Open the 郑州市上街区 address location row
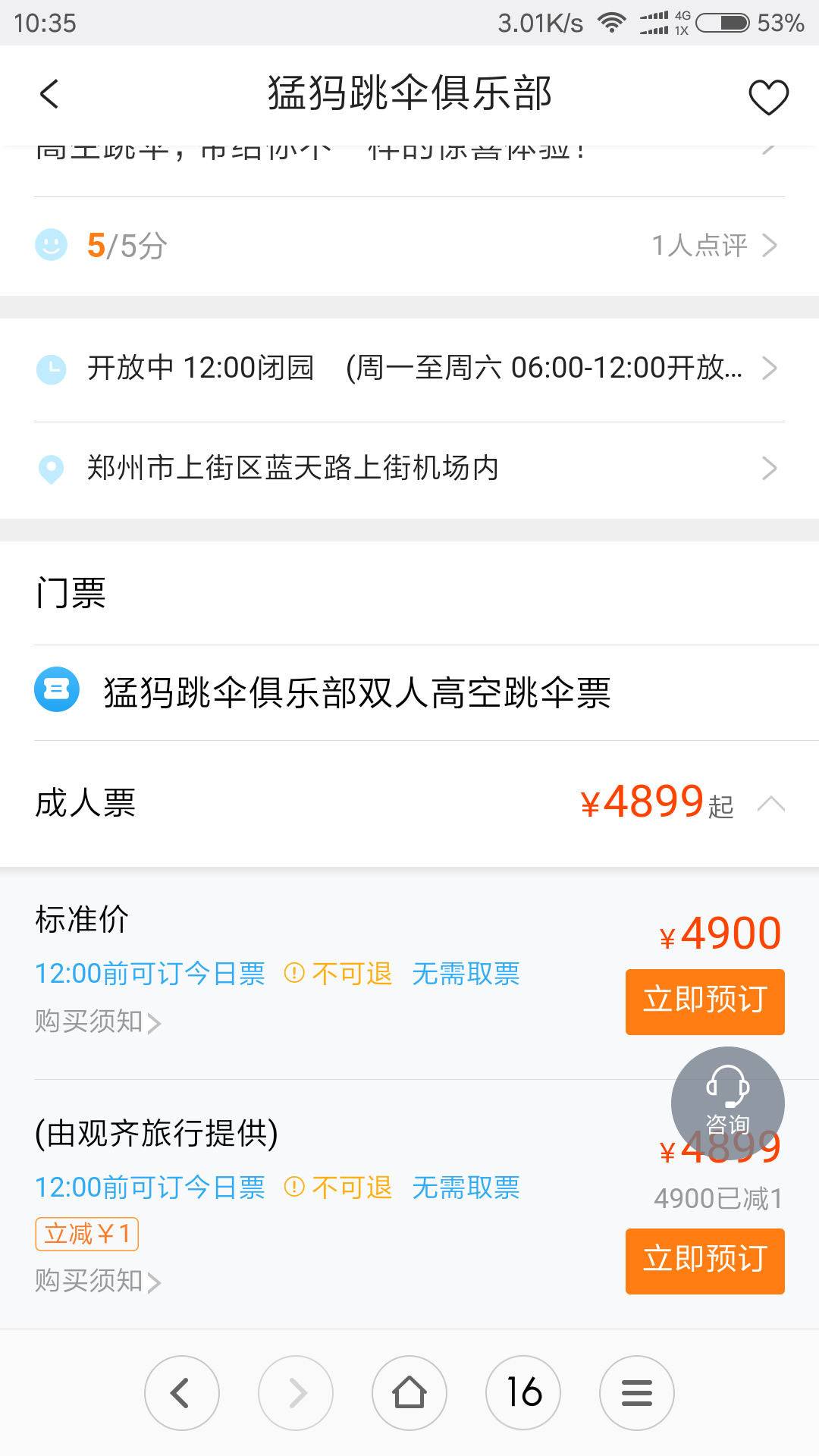Image resolution: width=819 pixels, height=1456 pixels. [x=409, y=468]
